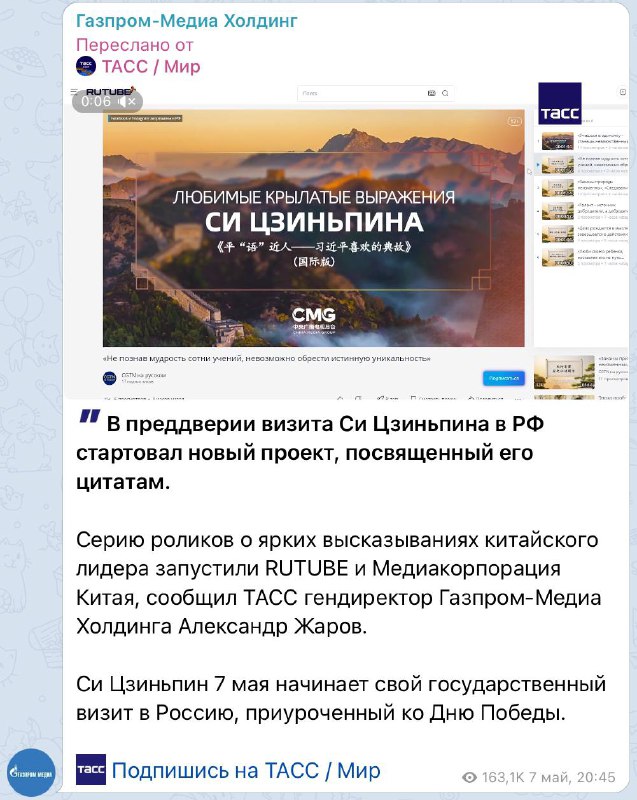Unmute the video via the sound icon
Viewport: 637px width, 800px height.
[128, 101]
